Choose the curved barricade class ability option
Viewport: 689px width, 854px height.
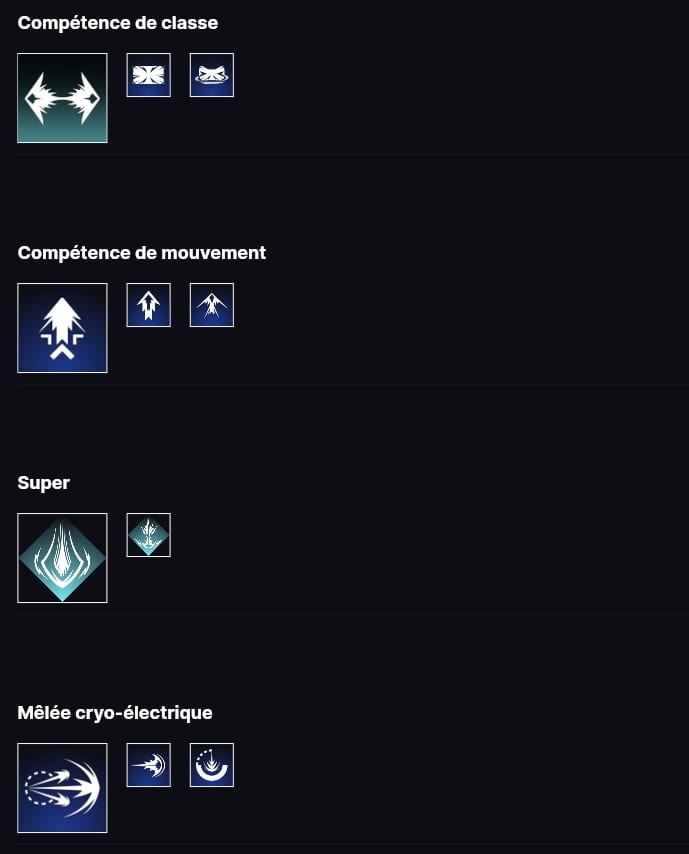coord(212,75)
